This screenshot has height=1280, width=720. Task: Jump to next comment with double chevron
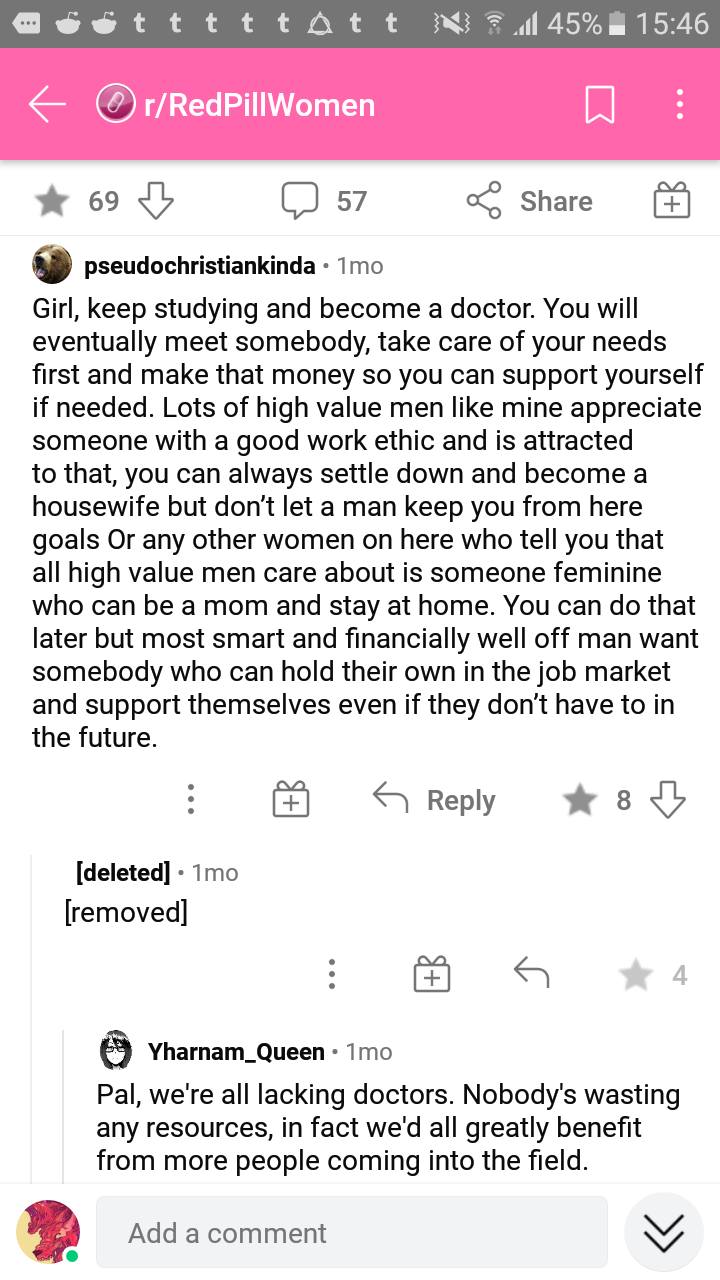[x=664, y=1232]
